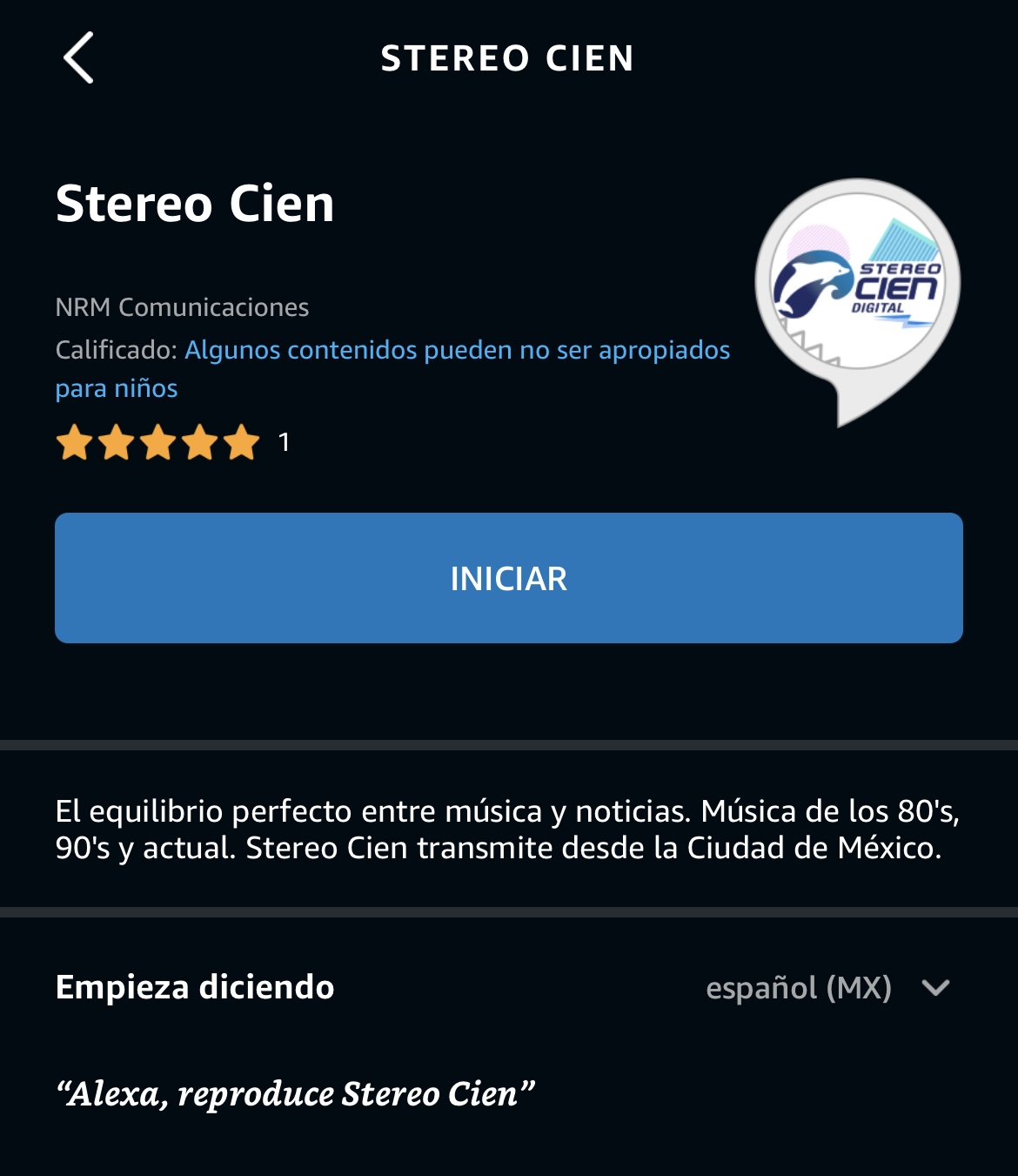Open the content rating link about children
This screenshot has height=1176, width=1018.
pos(457,350)
